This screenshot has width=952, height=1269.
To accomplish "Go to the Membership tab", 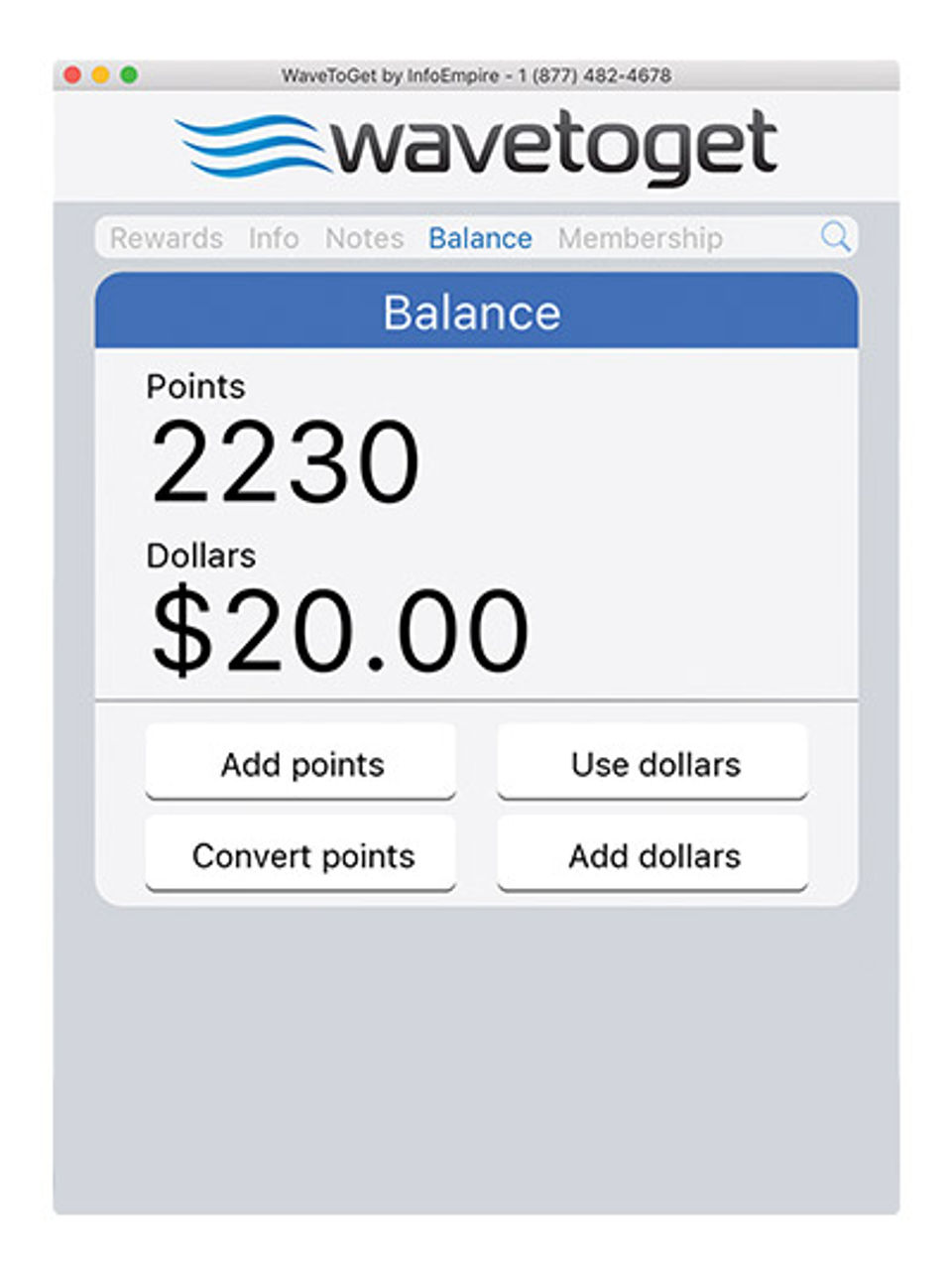I will (x=640, y=238).
